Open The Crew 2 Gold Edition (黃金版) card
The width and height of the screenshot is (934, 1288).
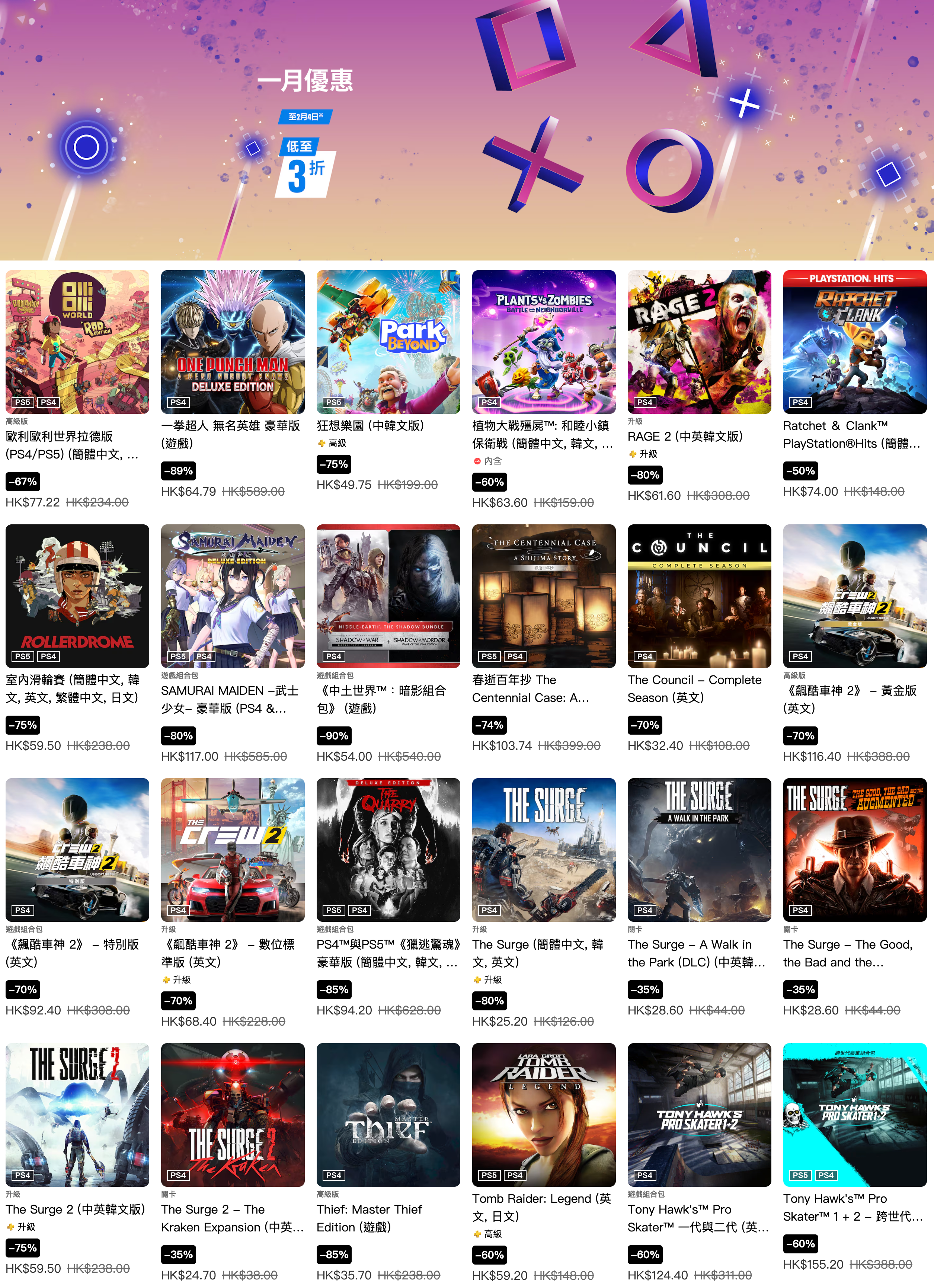tap(854, 596)
